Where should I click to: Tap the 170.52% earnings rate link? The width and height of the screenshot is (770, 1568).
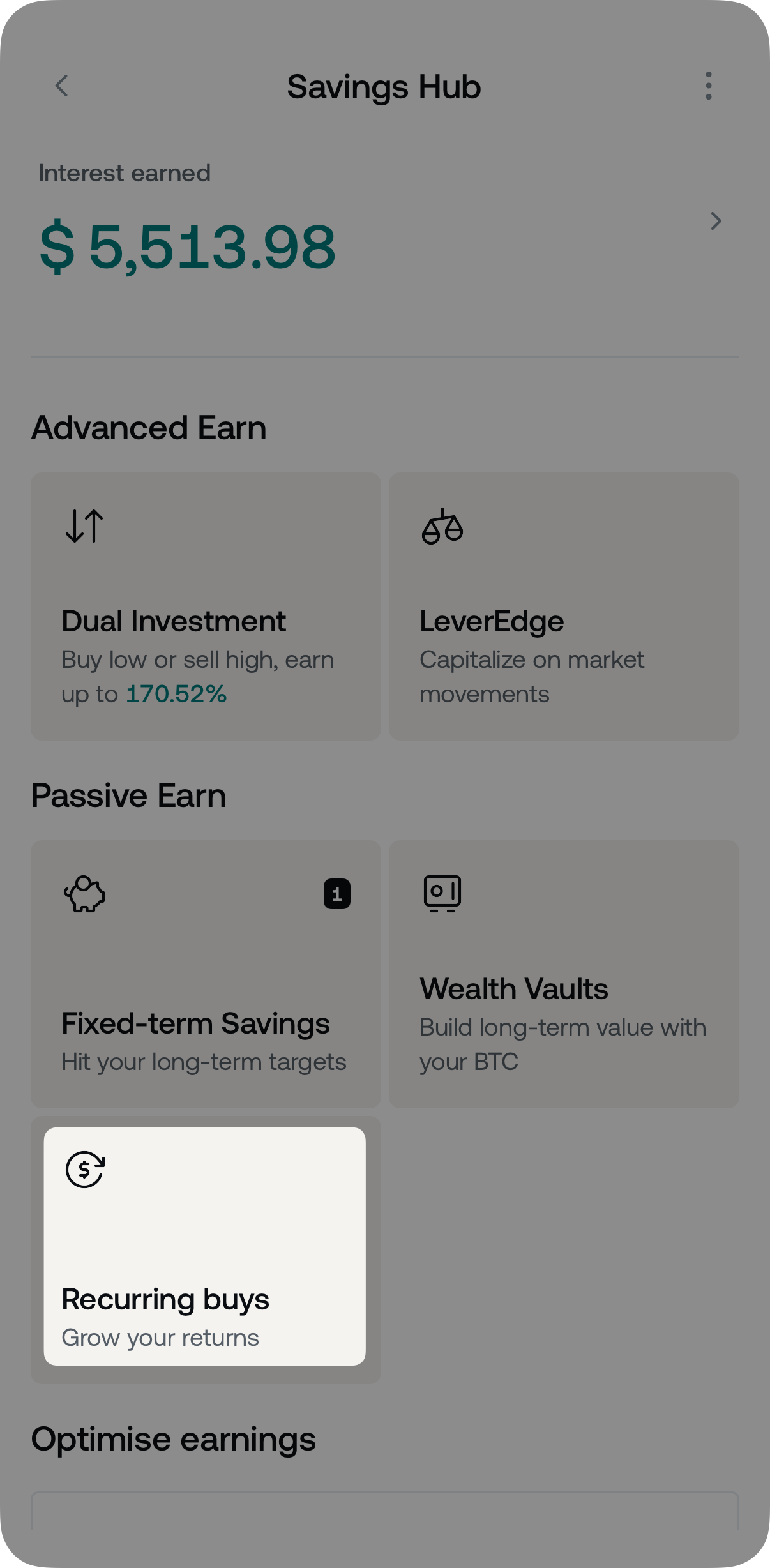[176, 693]
